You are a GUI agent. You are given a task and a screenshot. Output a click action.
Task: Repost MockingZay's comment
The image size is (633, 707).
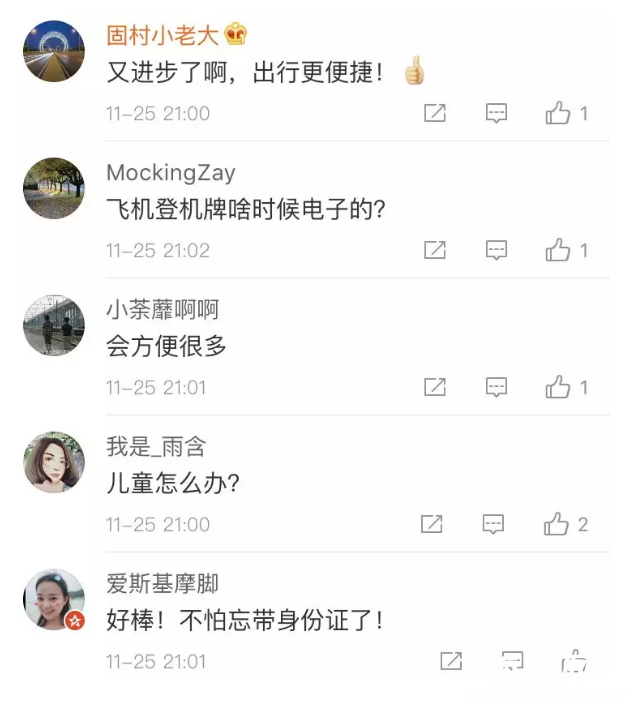(x=435, y=251)
